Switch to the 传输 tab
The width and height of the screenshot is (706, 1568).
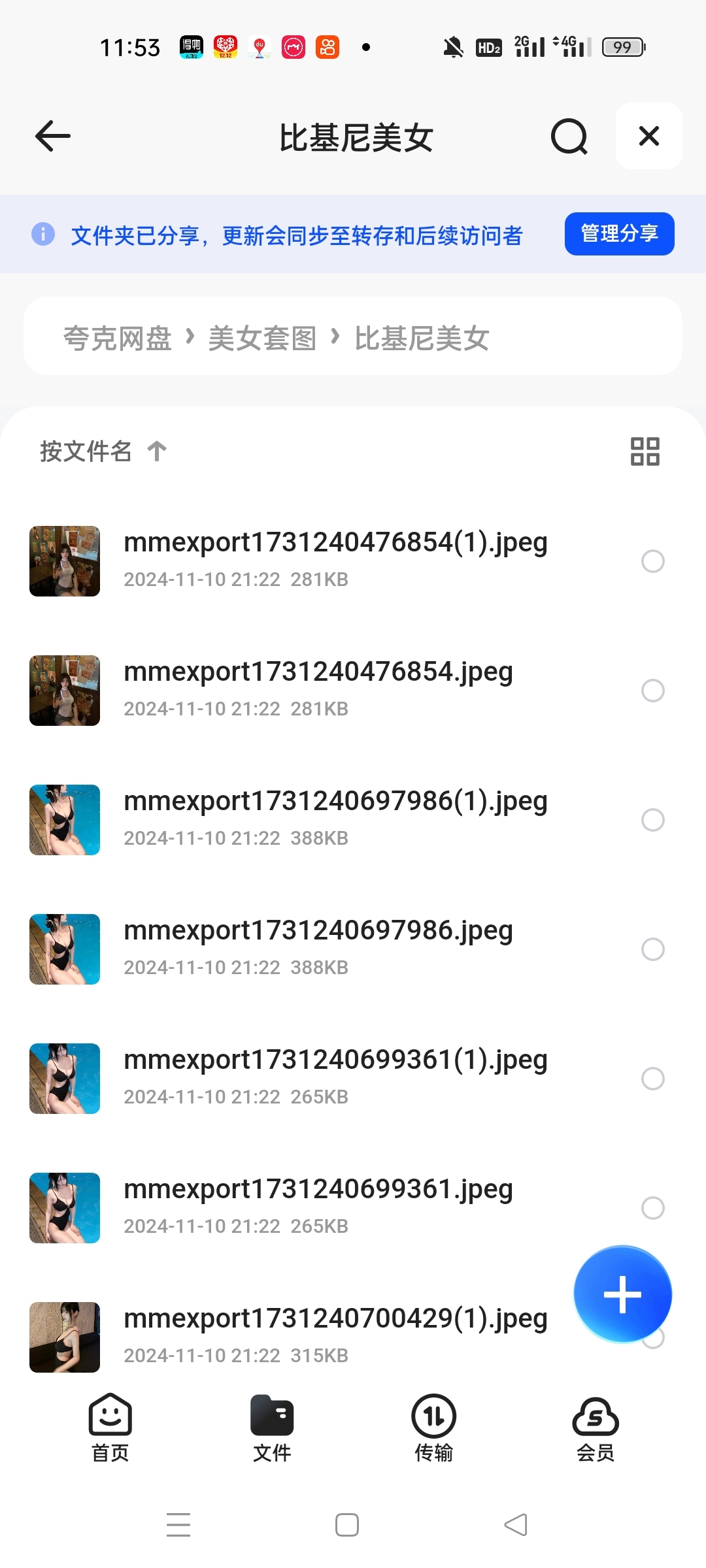(433, 1429)
